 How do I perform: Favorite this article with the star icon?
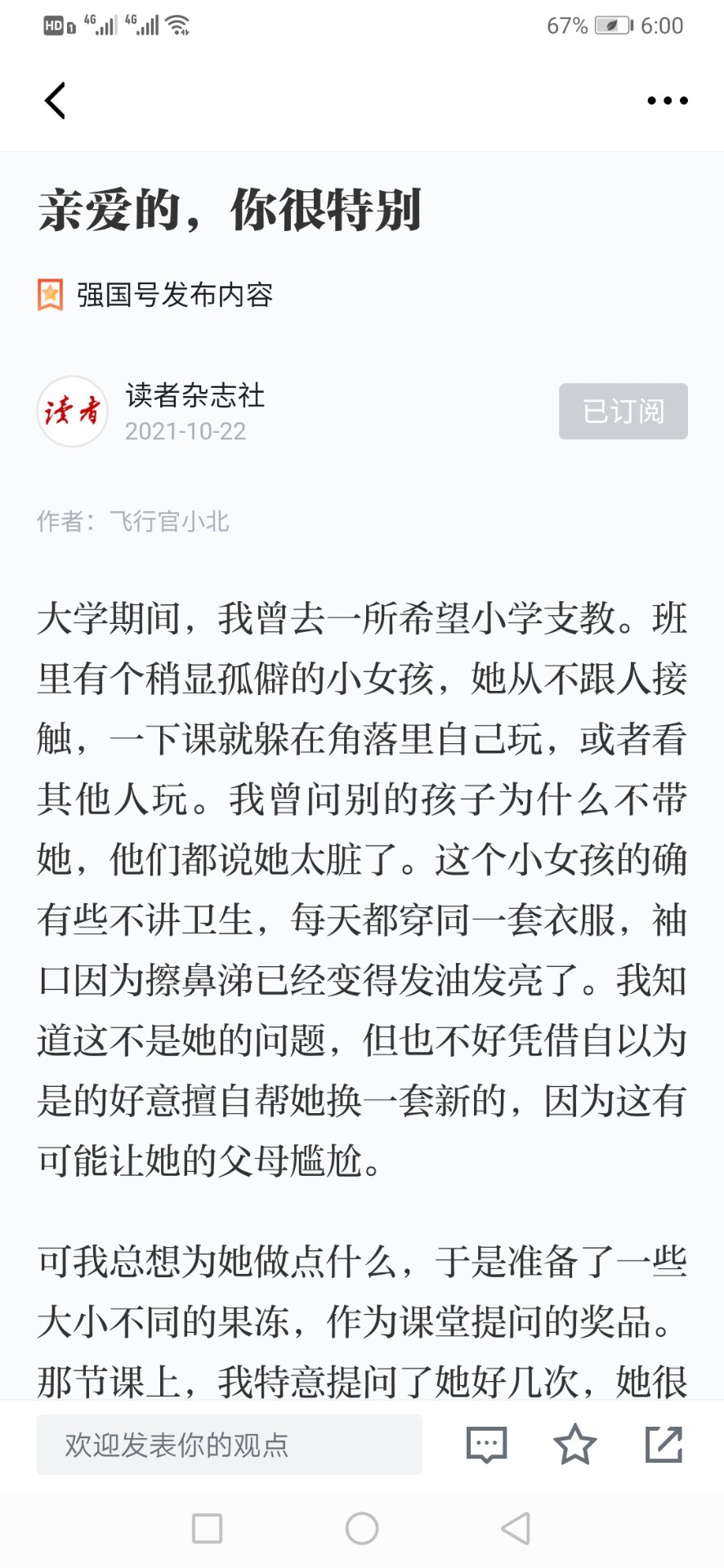tap(574, 1444)
